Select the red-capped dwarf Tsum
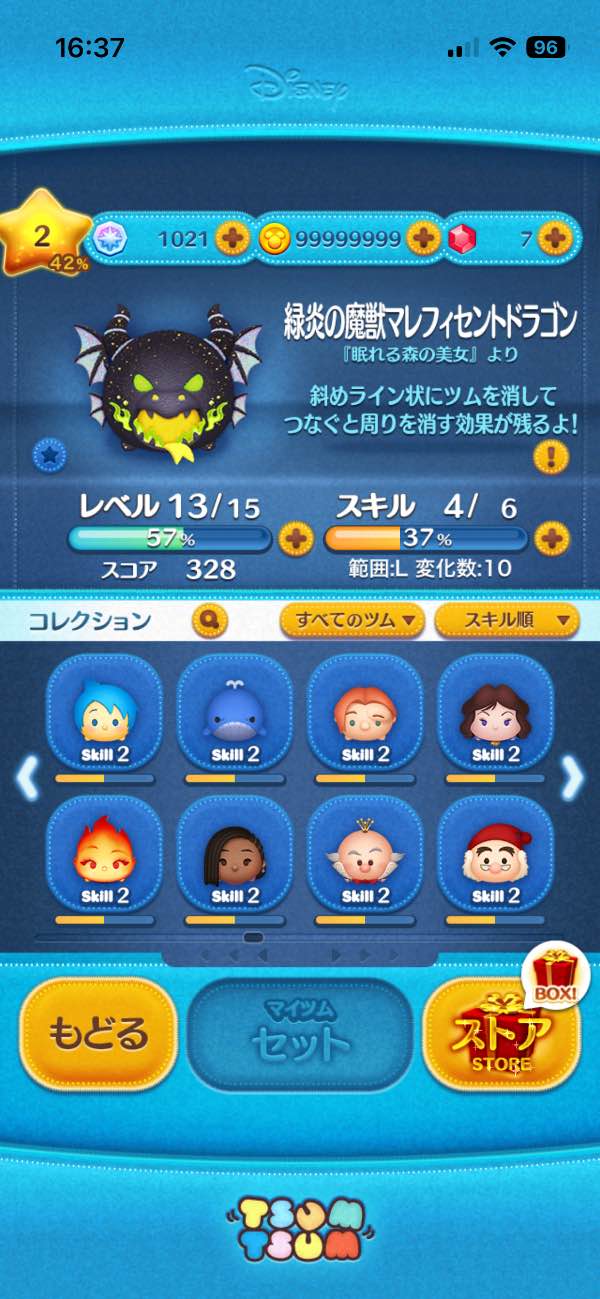 pos(495,859)
